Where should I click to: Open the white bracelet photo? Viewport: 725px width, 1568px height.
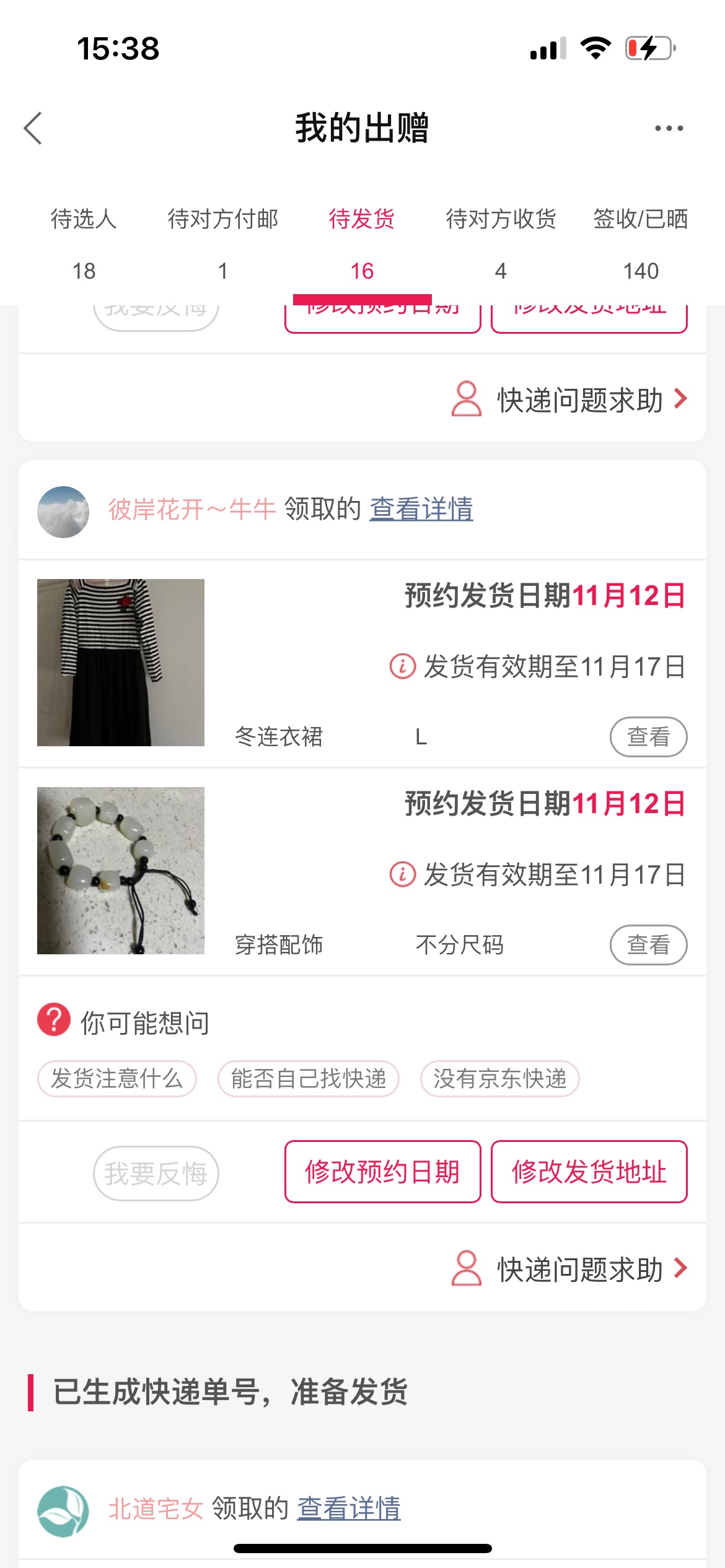[x=121, y=871]
